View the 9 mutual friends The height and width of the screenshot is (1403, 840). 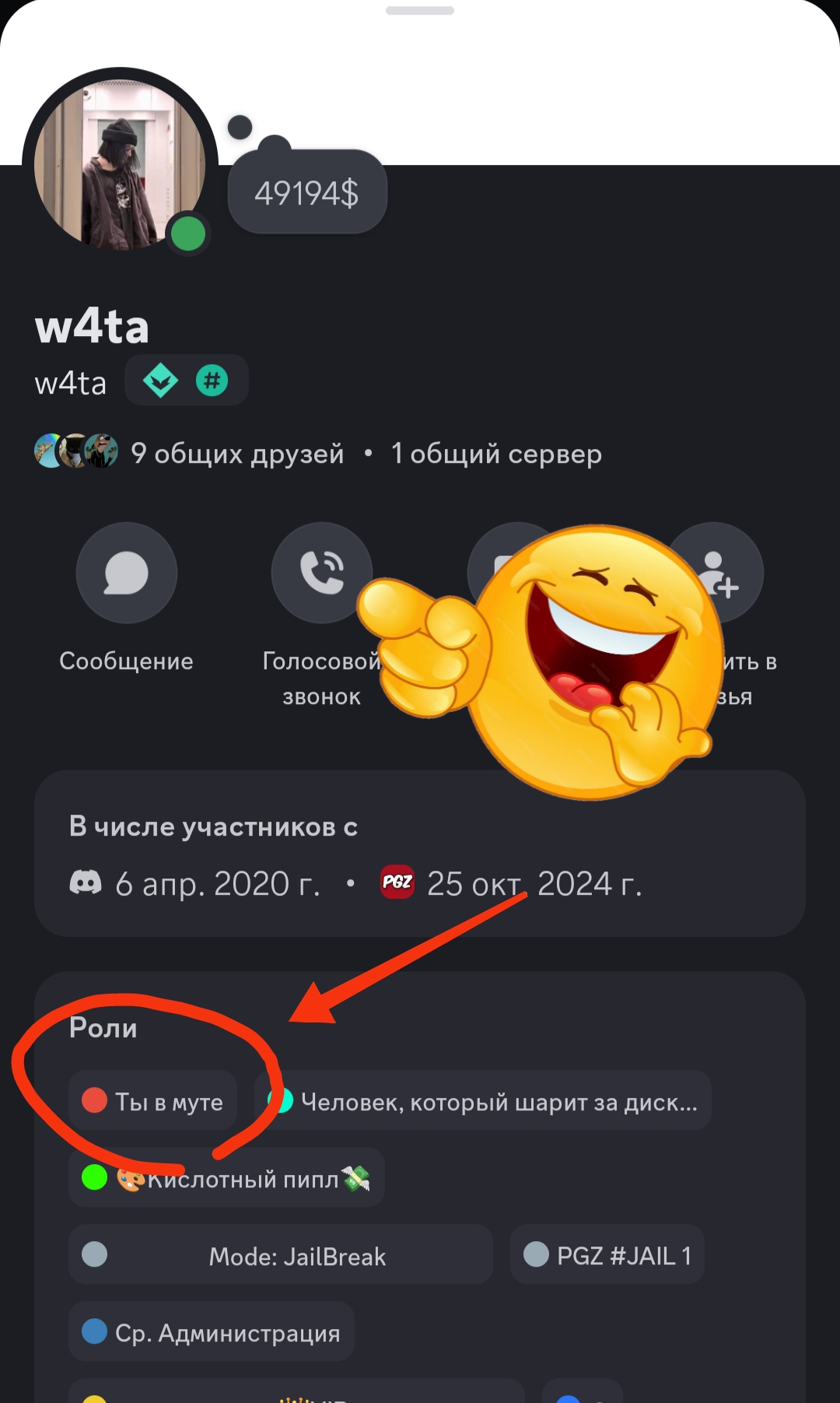(x=236, y=453)
